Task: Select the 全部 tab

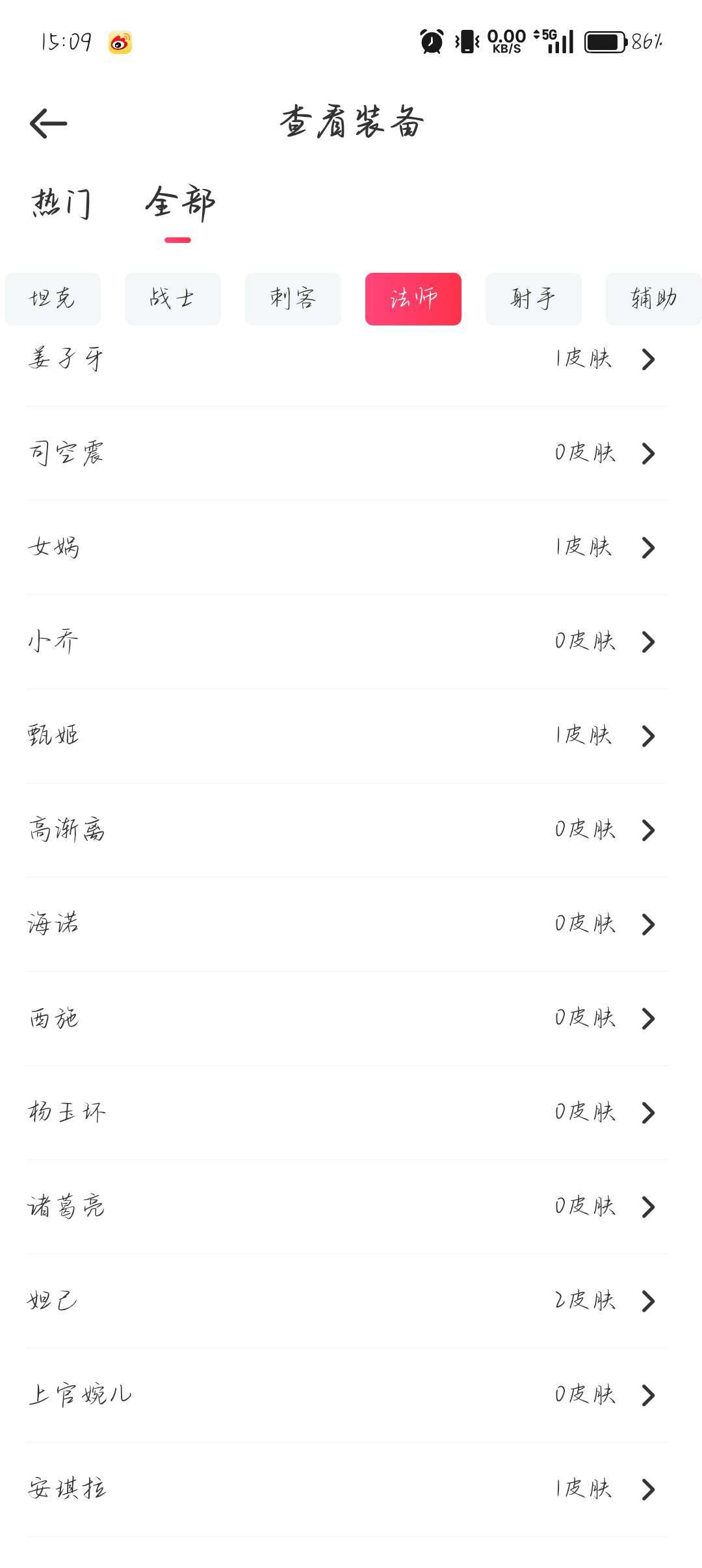Action: click(x=179, y=203)
